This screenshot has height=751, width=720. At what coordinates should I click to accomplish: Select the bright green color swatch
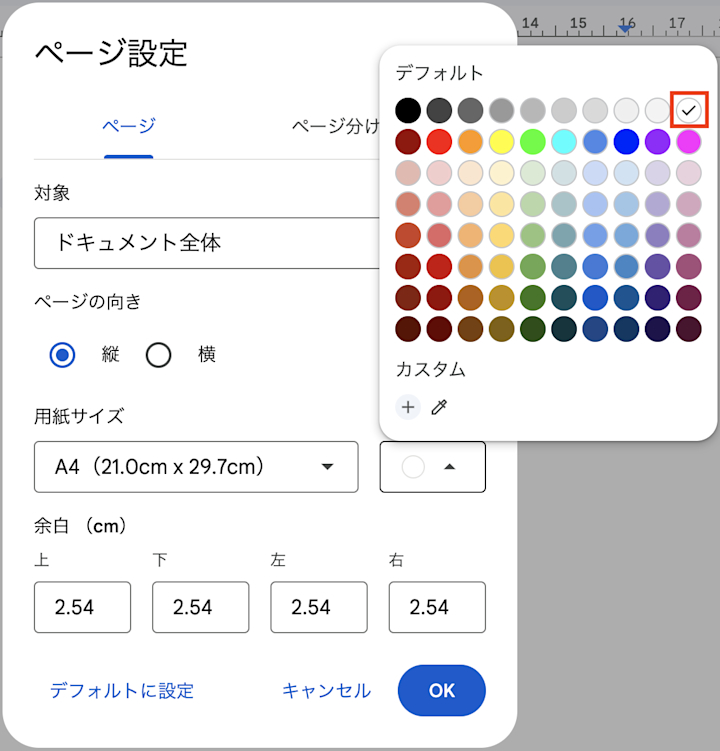pos(532,141)
